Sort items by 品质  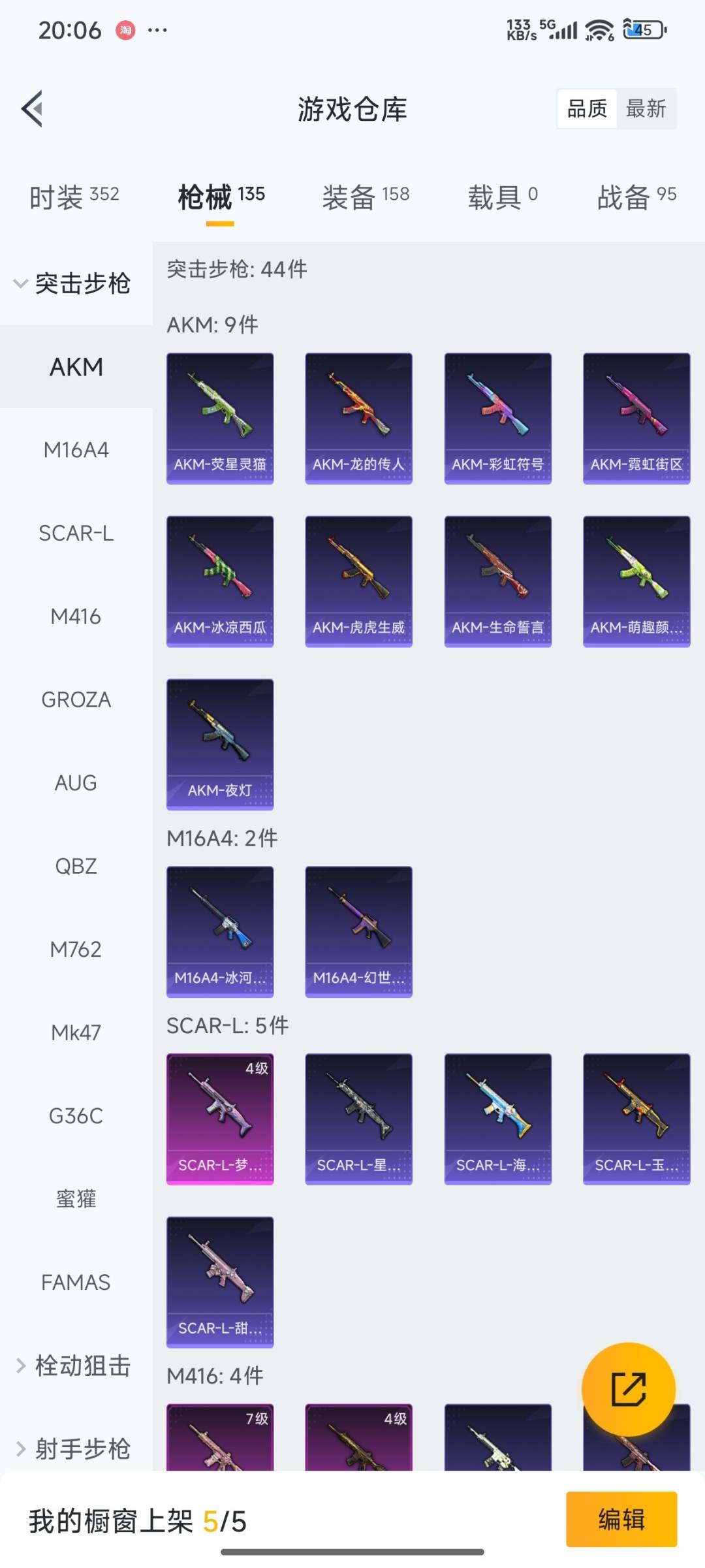click(587, 108)
